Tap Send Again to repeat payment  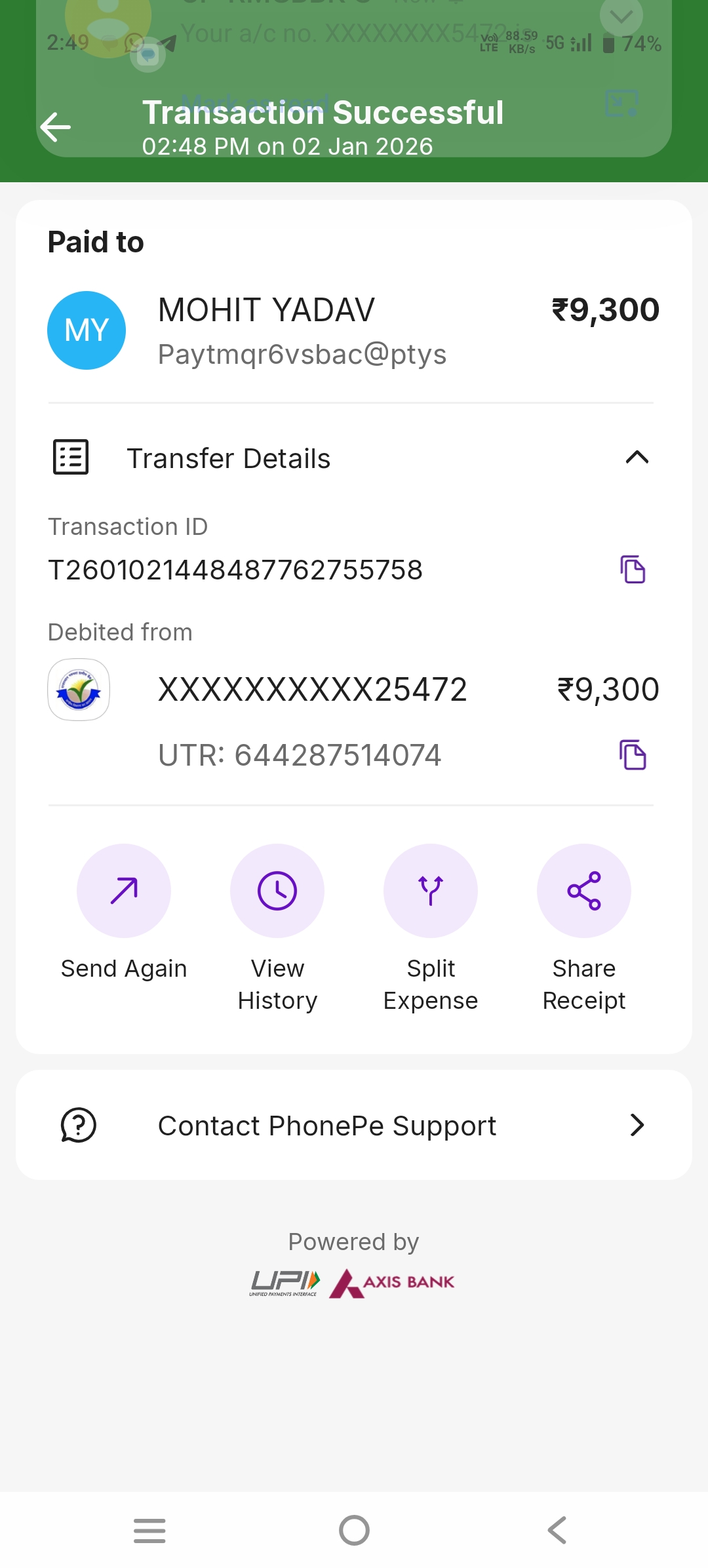[124, 890]
